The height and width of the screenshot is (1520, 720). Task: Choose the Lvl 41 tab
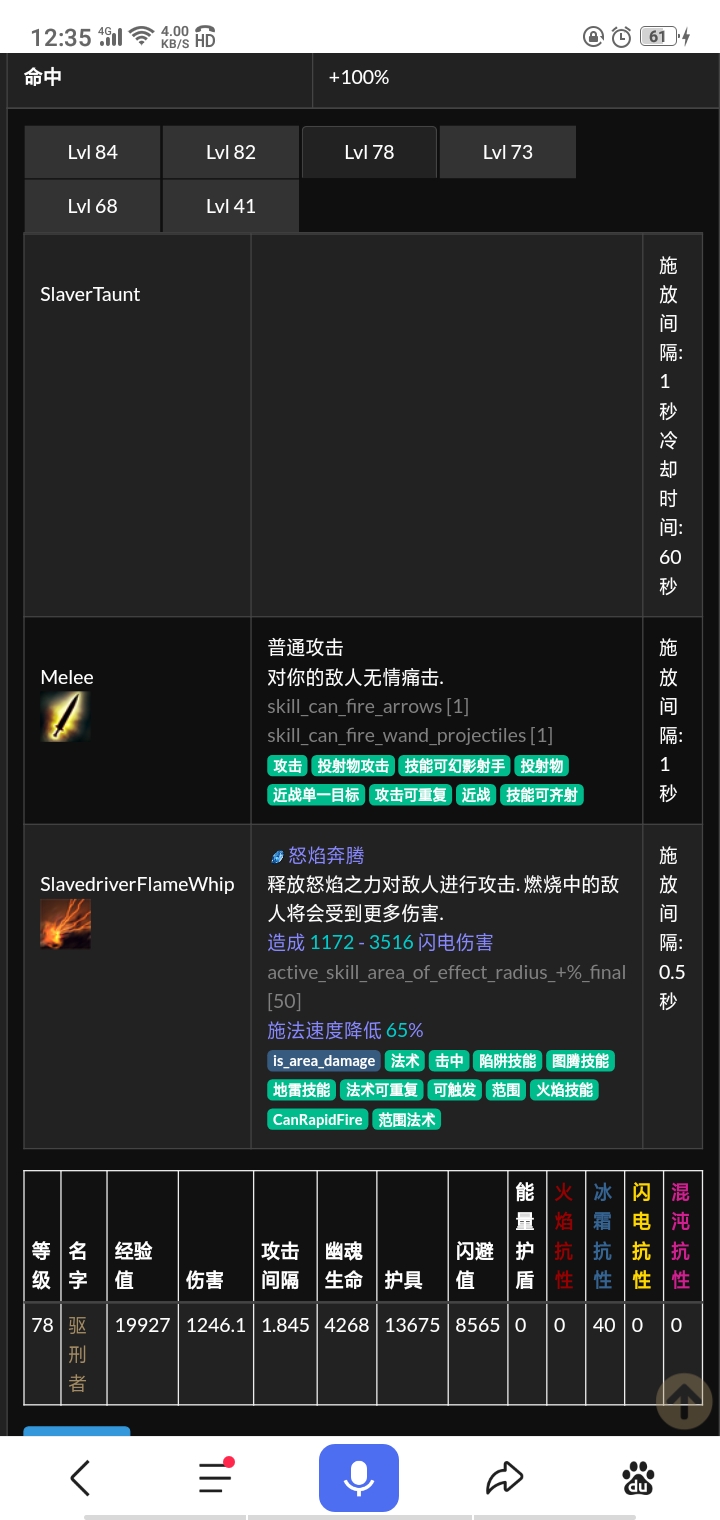pyautogui.click(x=231, y=206)
